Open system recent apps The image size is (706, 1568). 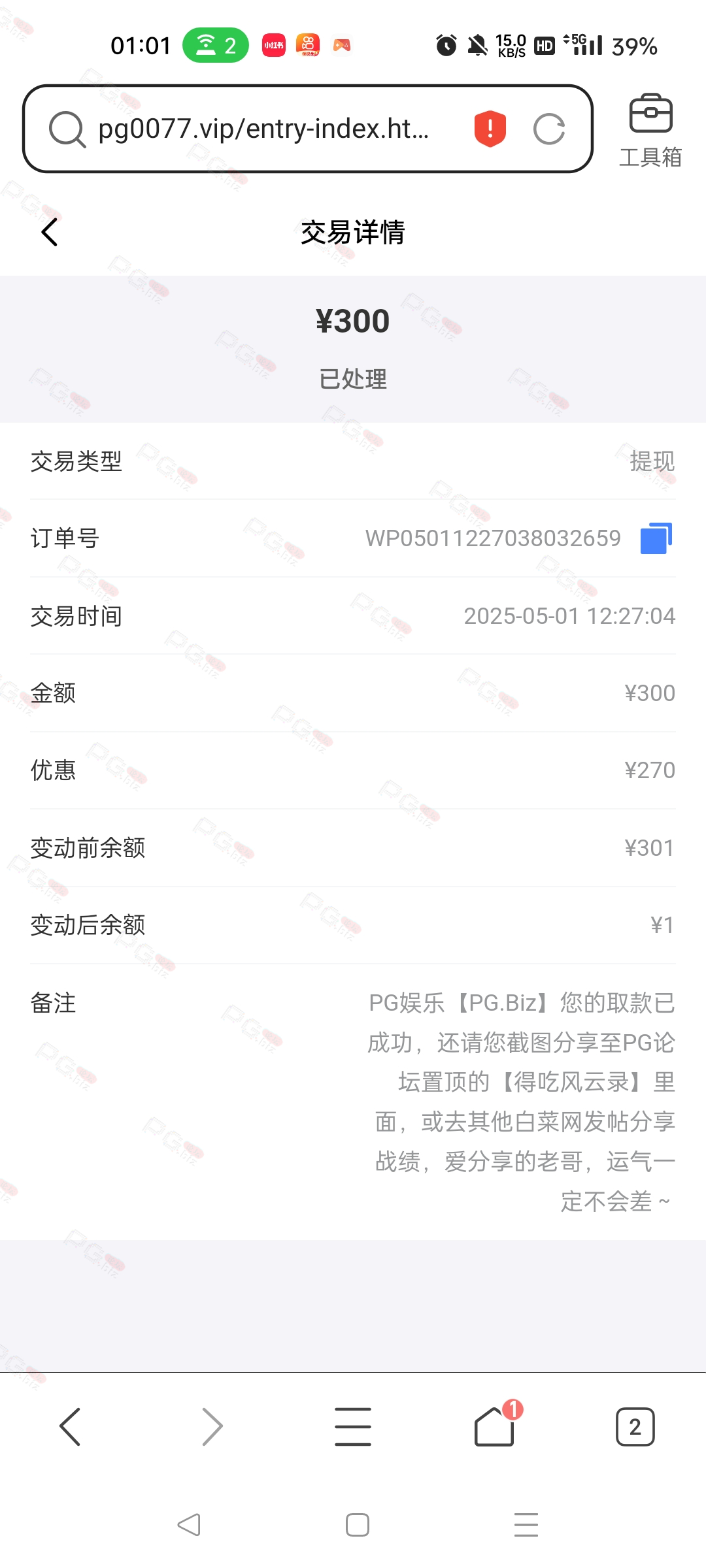(x=526, y=1525)
